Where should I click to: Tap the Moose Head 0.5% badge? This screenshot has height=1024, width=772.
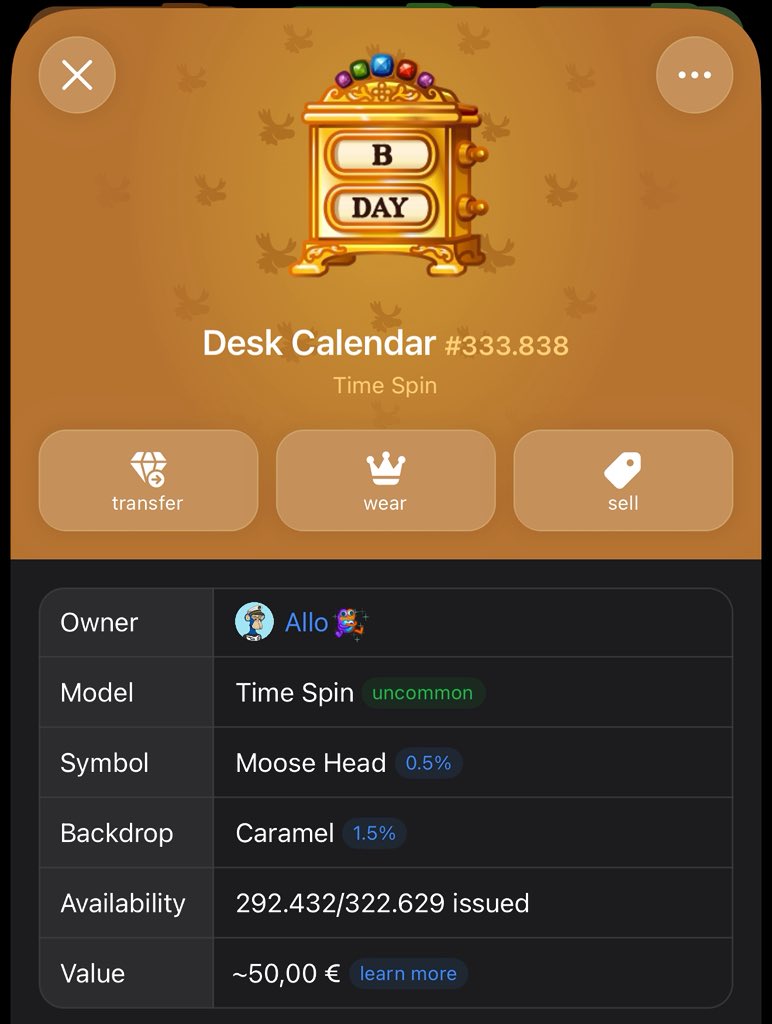428,763
